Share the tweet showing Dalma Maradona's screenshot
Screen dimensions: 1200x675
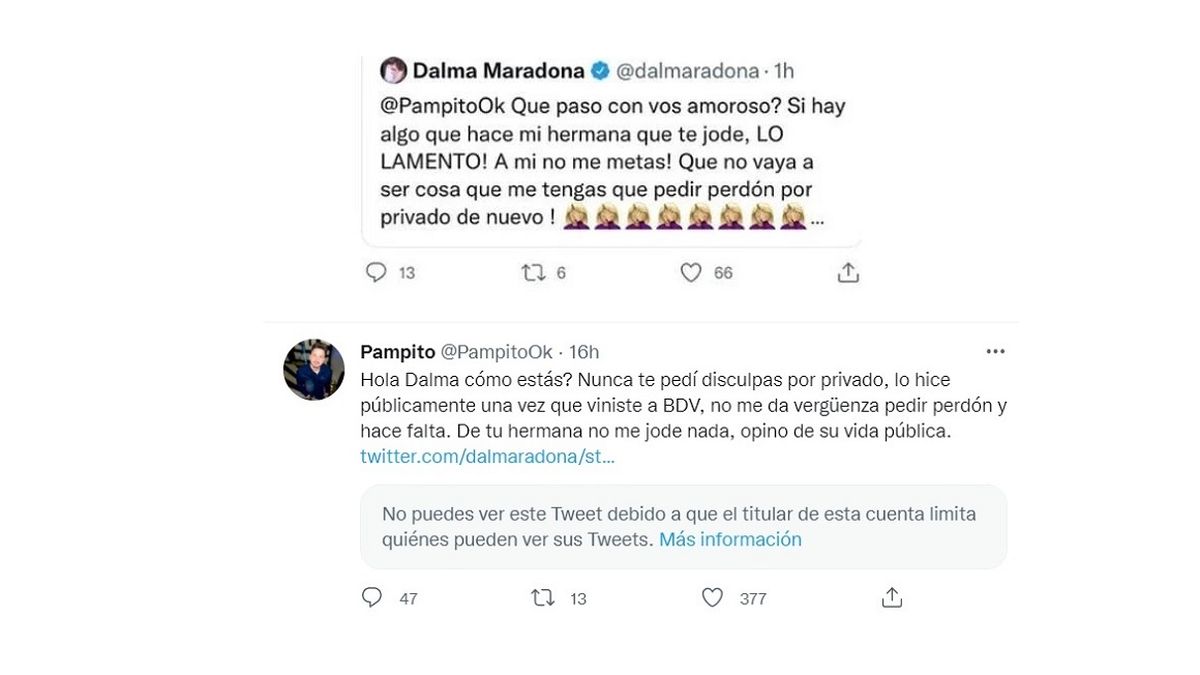point(848,272)
